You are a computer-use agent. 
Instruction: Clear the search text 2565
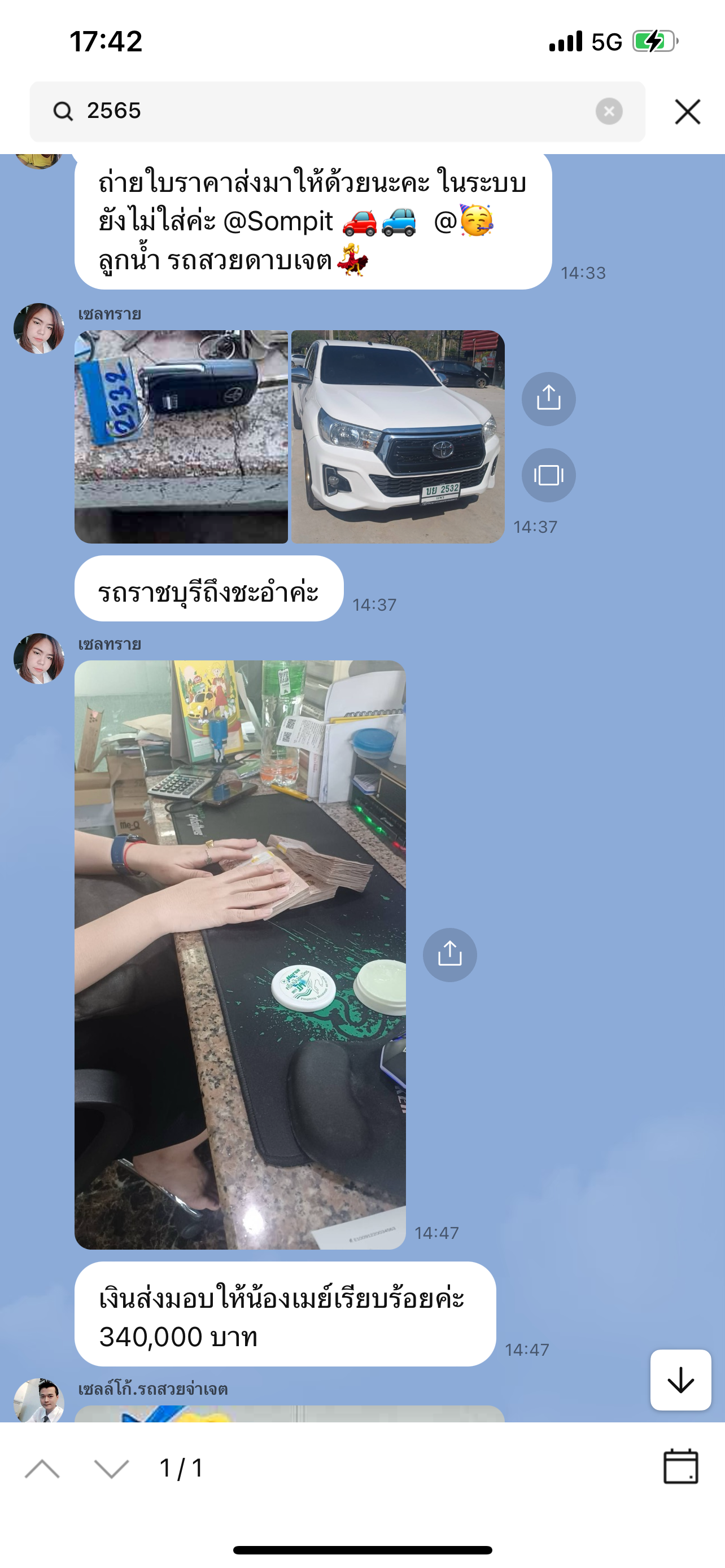(x=609, y=111)
